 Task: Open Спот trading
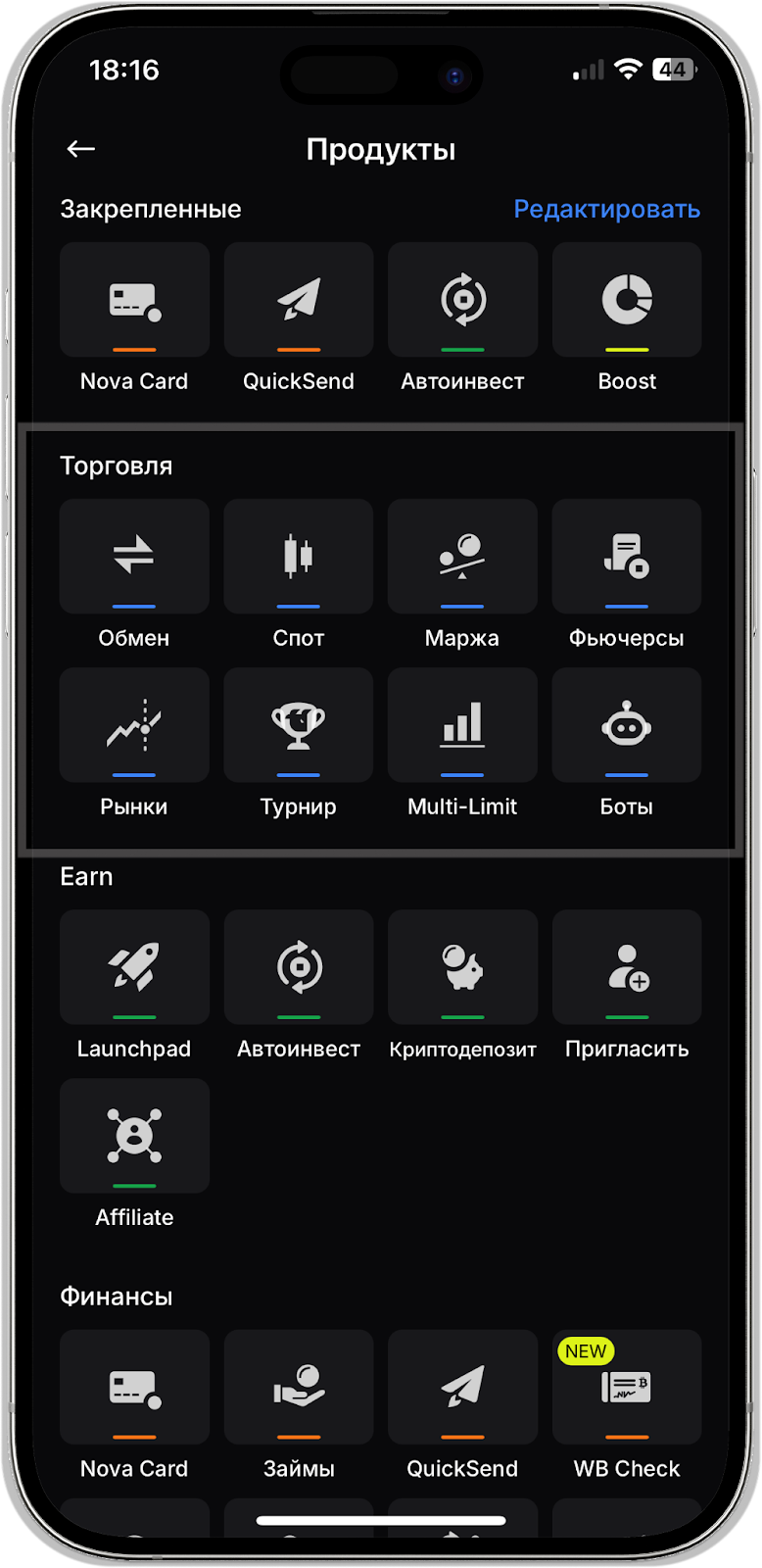pyautogui.click(x=299, y=557)
